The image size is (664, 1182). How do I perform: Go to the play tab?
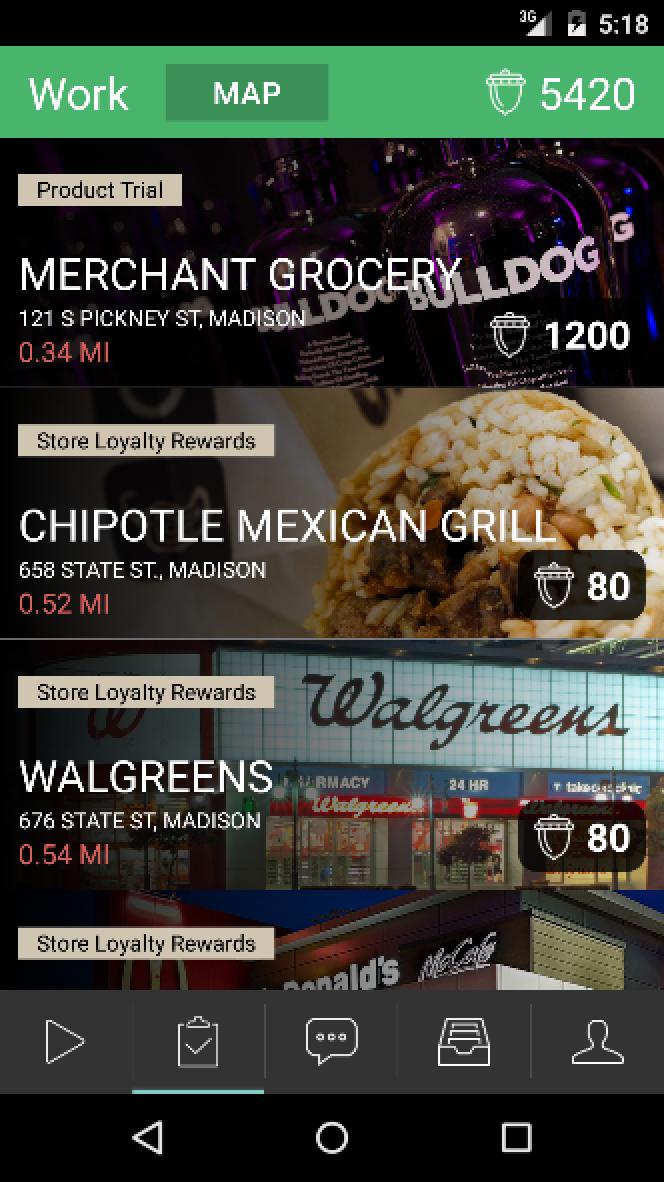point(66,1042)
